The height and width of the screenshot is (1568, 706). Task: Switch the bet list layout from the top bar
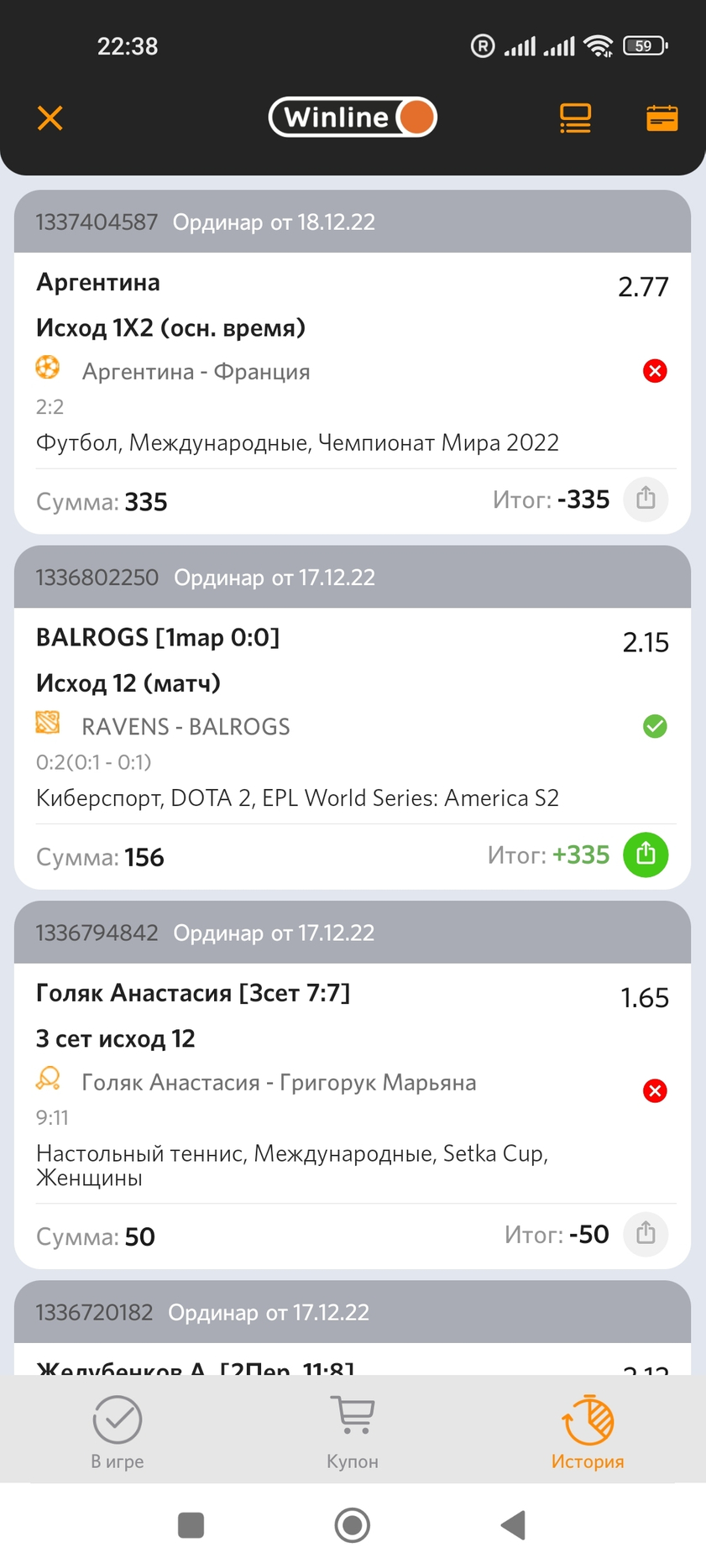point(575,118)
